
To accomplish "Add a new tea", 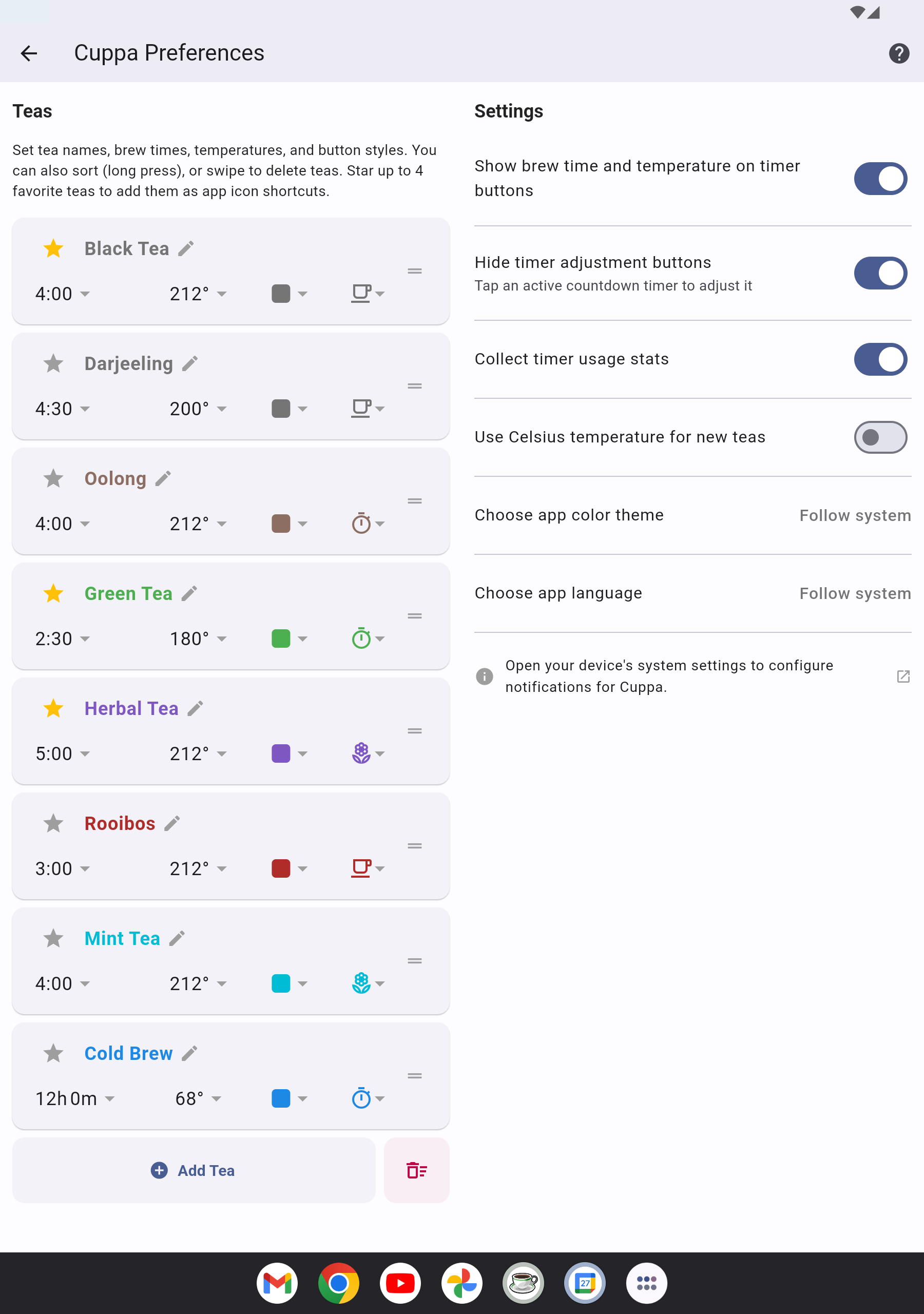I will click(x=194, y=1170).
